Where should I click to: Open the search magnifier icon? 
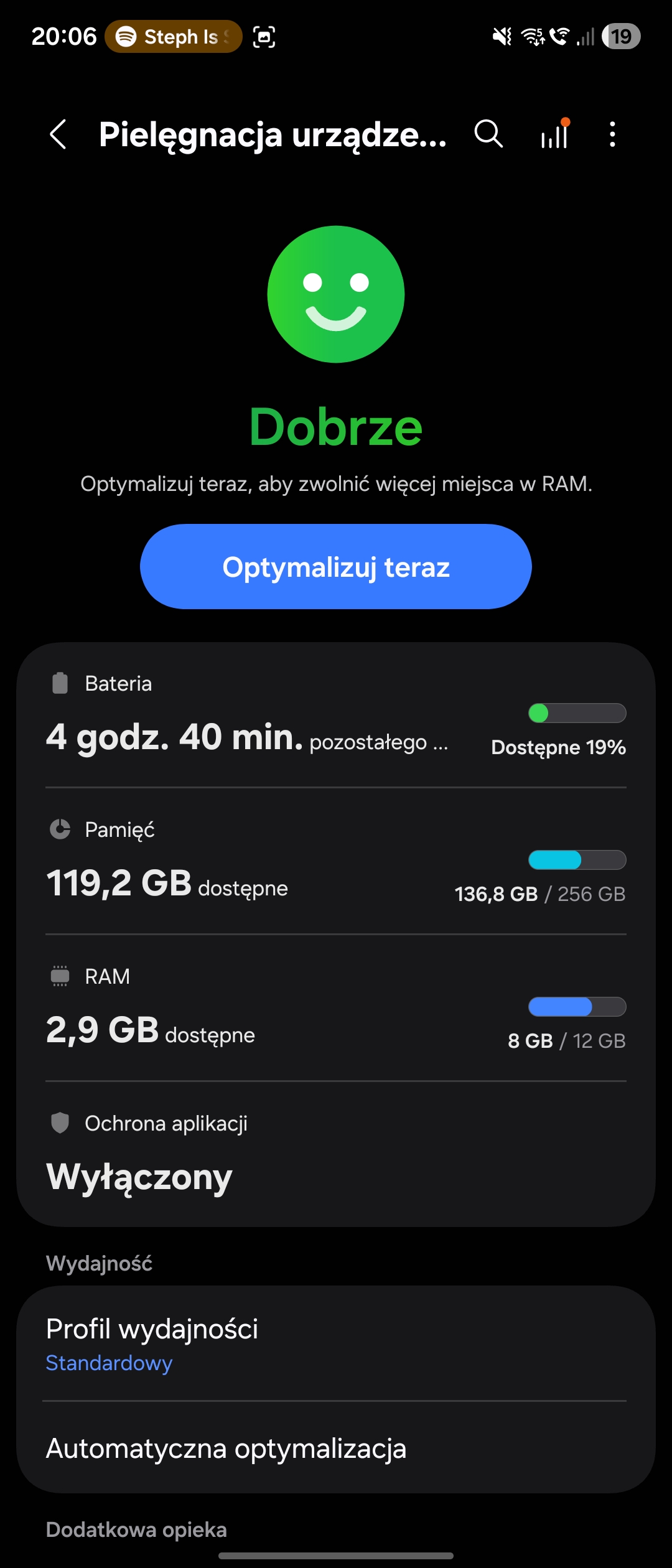click(x=488, y=134)
